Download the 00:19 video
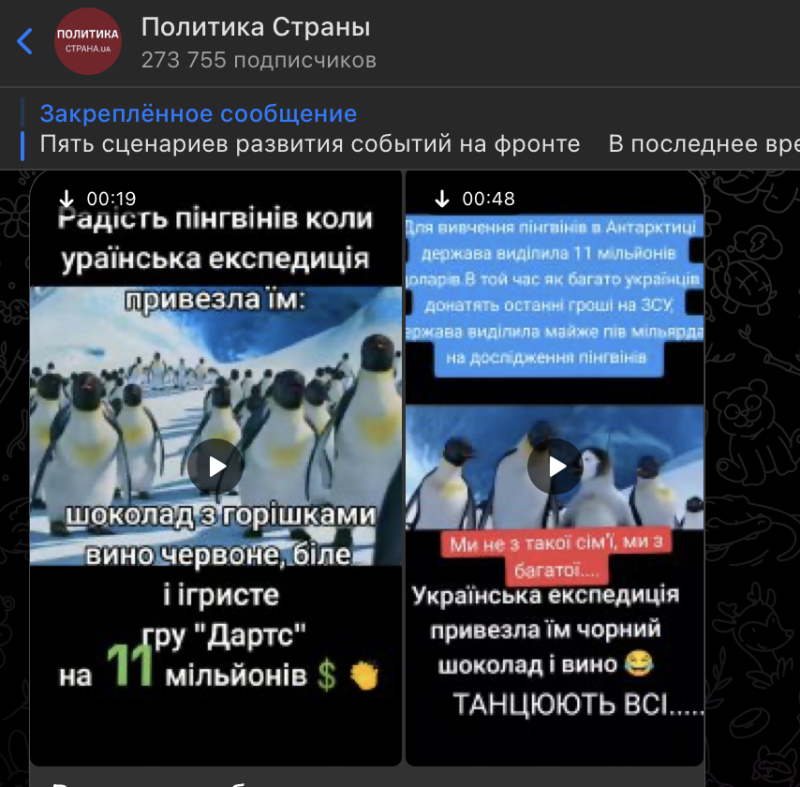The width and height of the screenshot is (800, 787). pyautogui.click(x=67, y=198)
